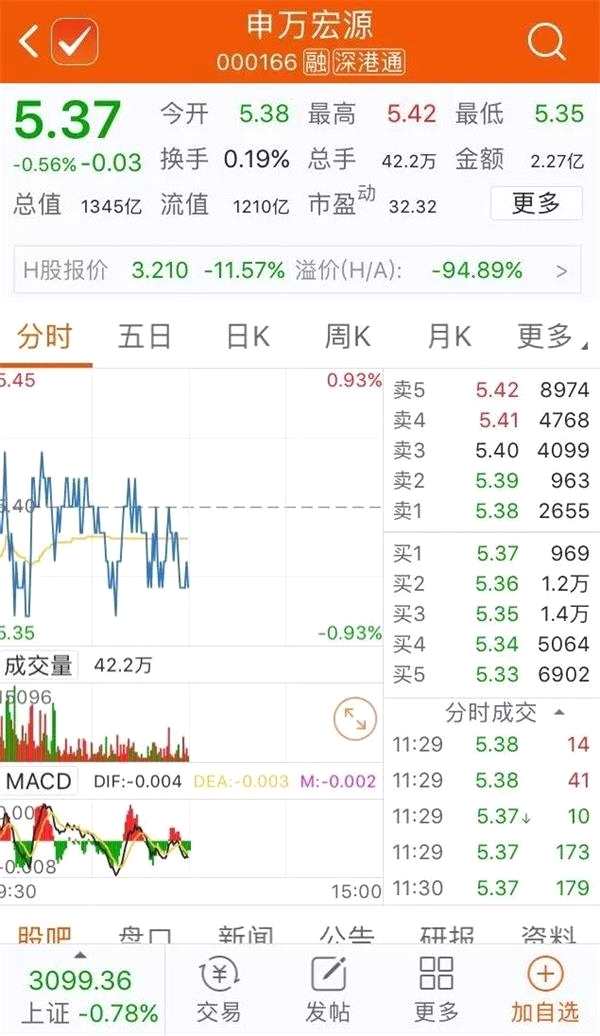Add the stock via 加自选
This screenshot has height=1036, width=600.
tap(545, 990)
